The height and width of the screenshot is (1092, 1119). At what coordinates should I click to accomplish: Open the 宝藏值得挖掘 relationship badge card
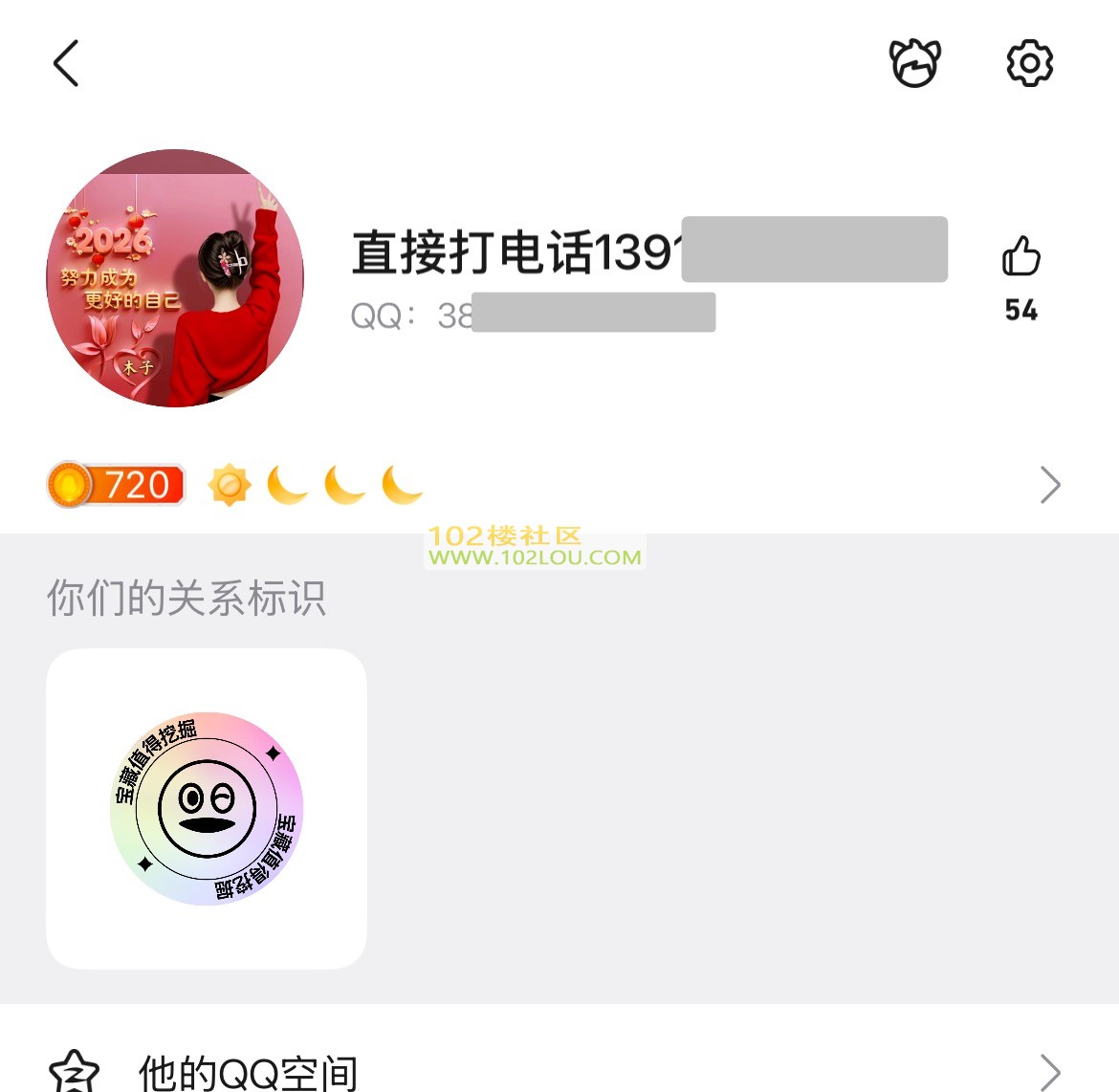coord(207,809)
